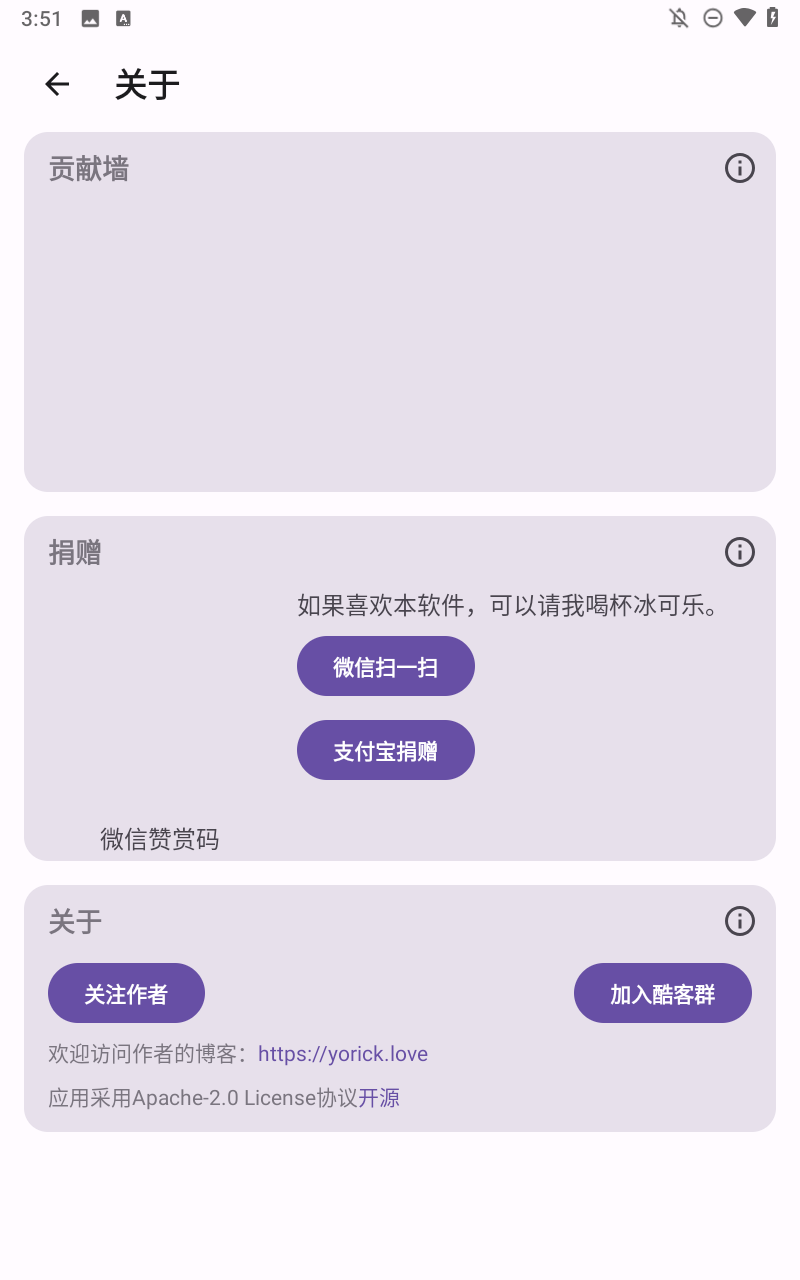Tap the Wi-Fi icon in the status bar
The image size is (800, 1280).
[x=747, y=17]
